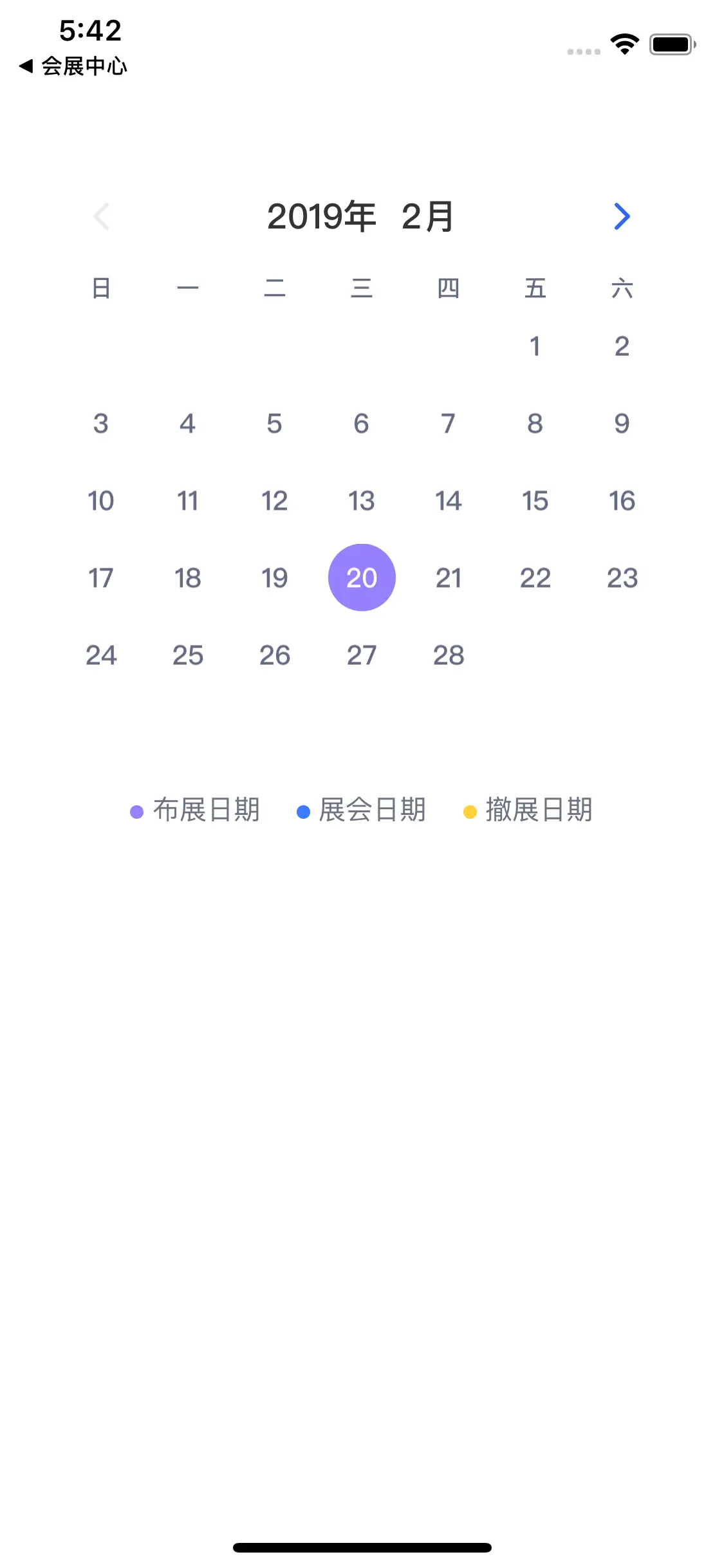Image resolution: width=724 pixels, height=1568 pixels.
Task: Click the 展会日期 legend label
Action: pyautogui.click(x=371, y=810)
